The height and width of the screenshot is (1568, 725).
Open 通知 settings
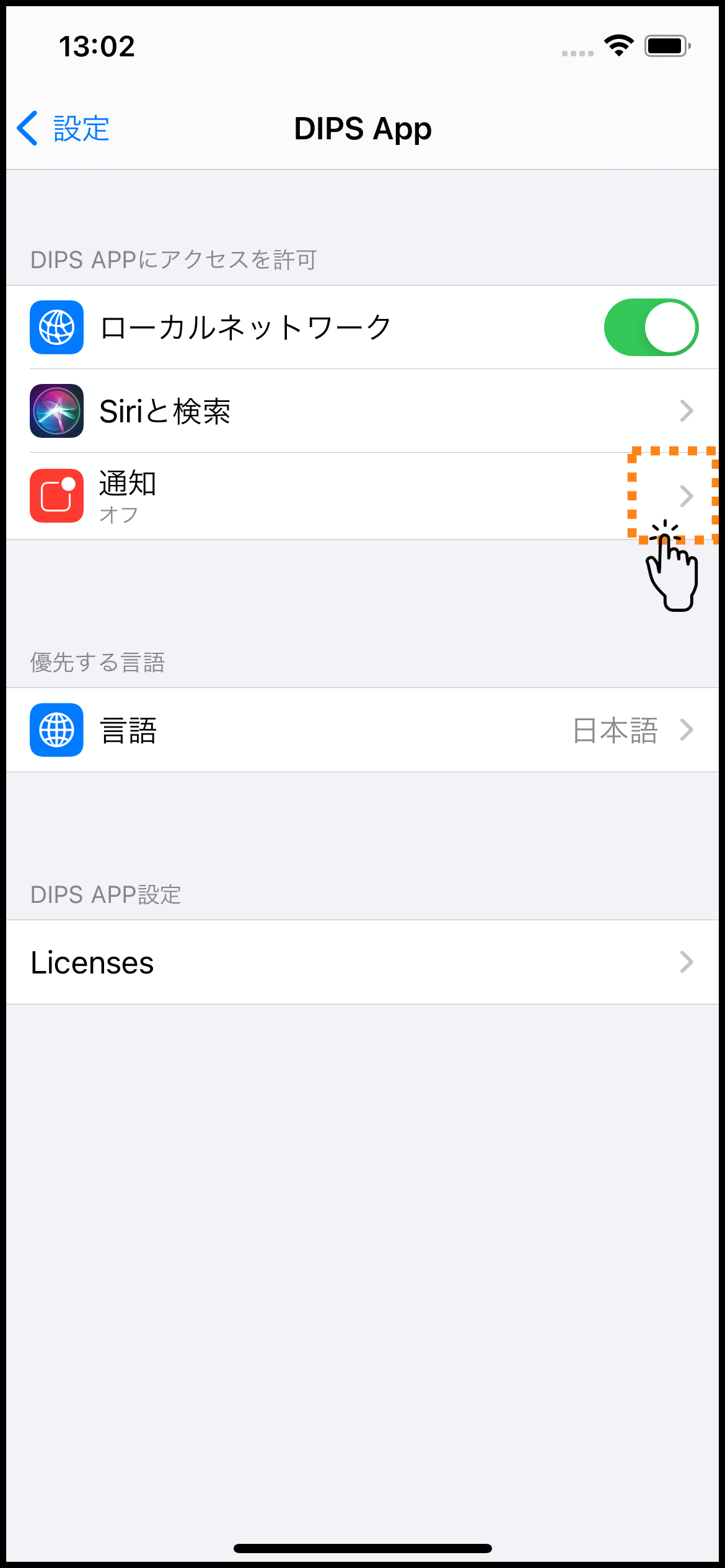[x=362, y=496]
